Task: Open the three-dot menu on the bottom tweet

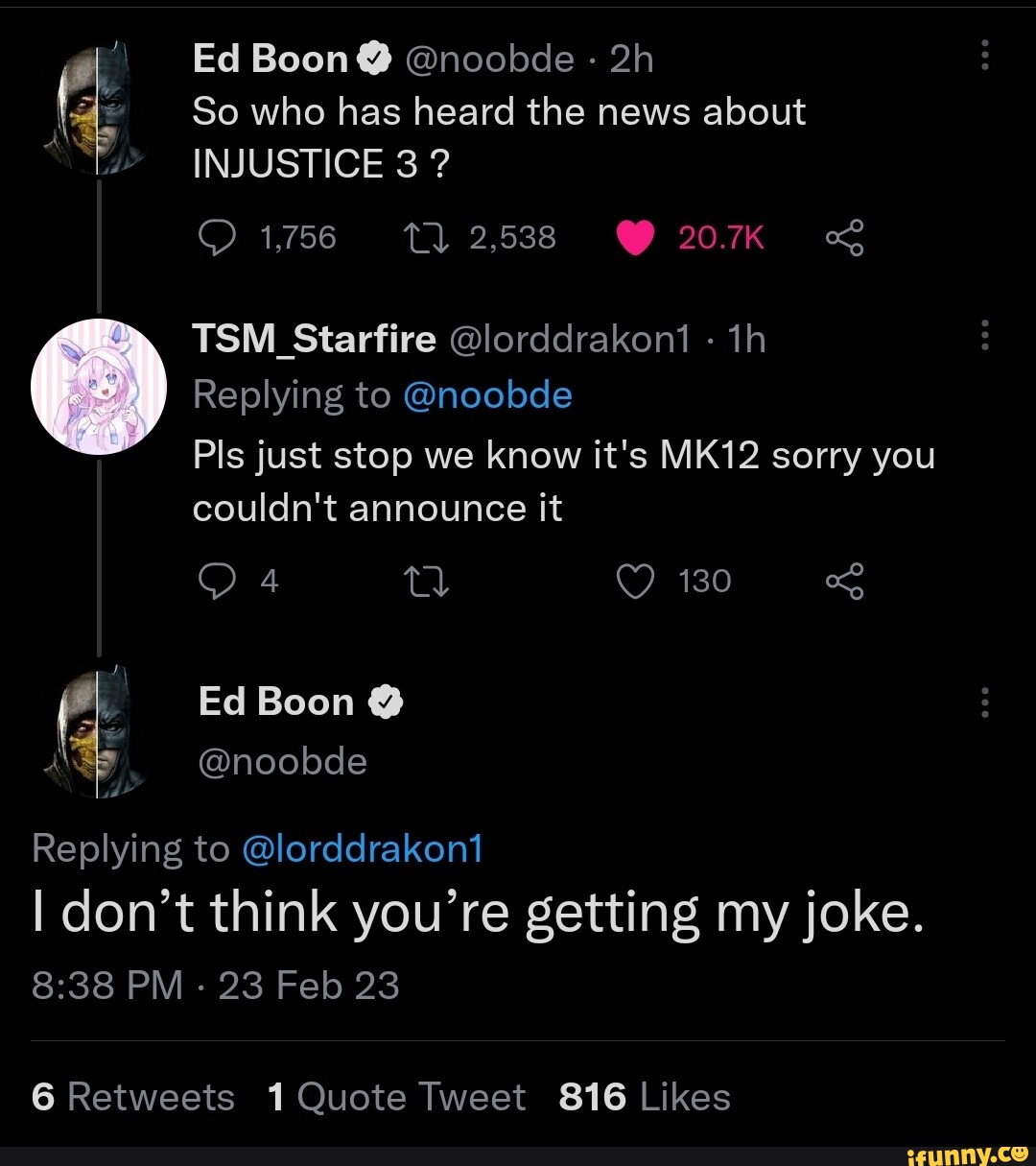Action: 984,702
